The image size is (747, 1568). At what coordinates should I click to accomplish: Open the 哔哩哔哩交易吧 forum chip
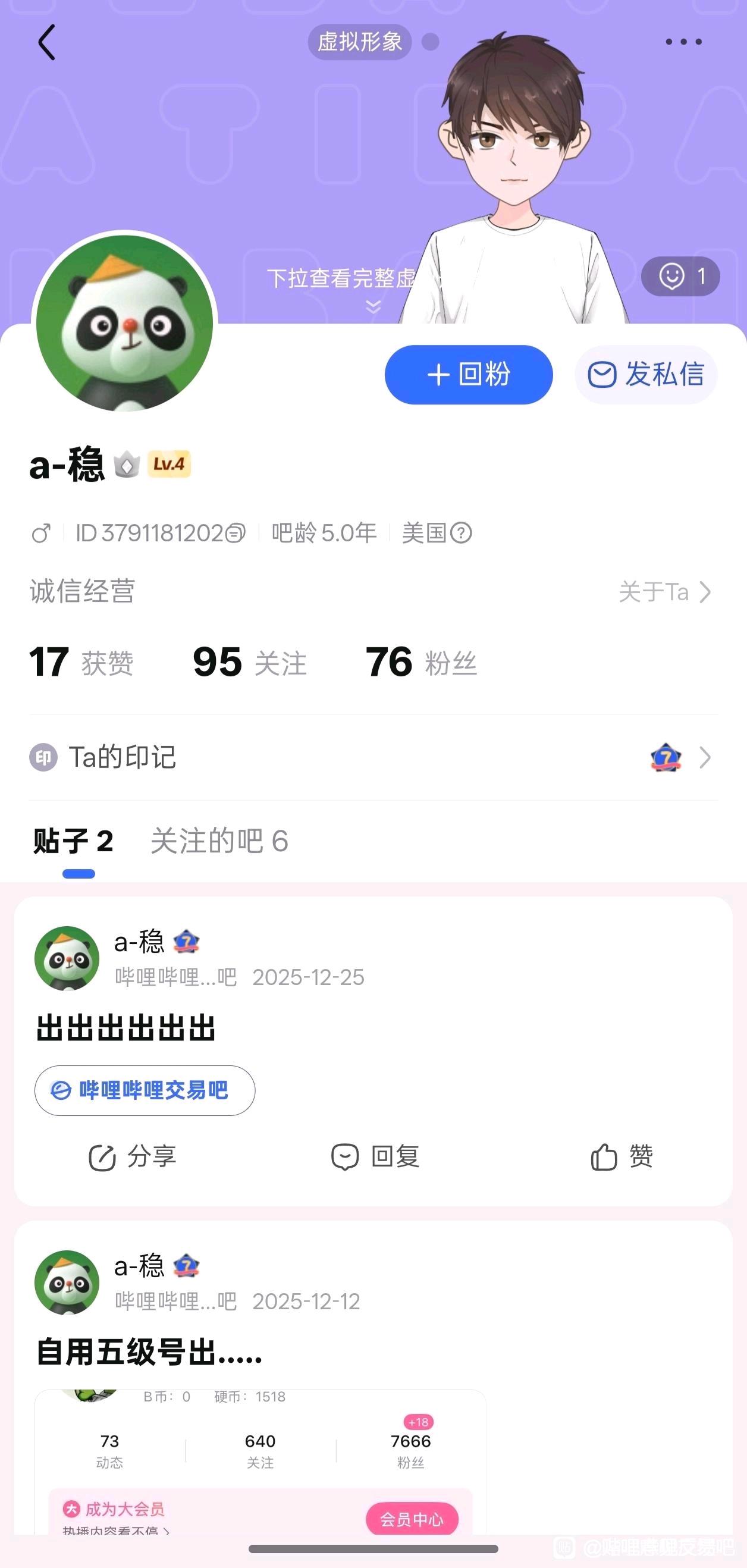(145, 1090)
